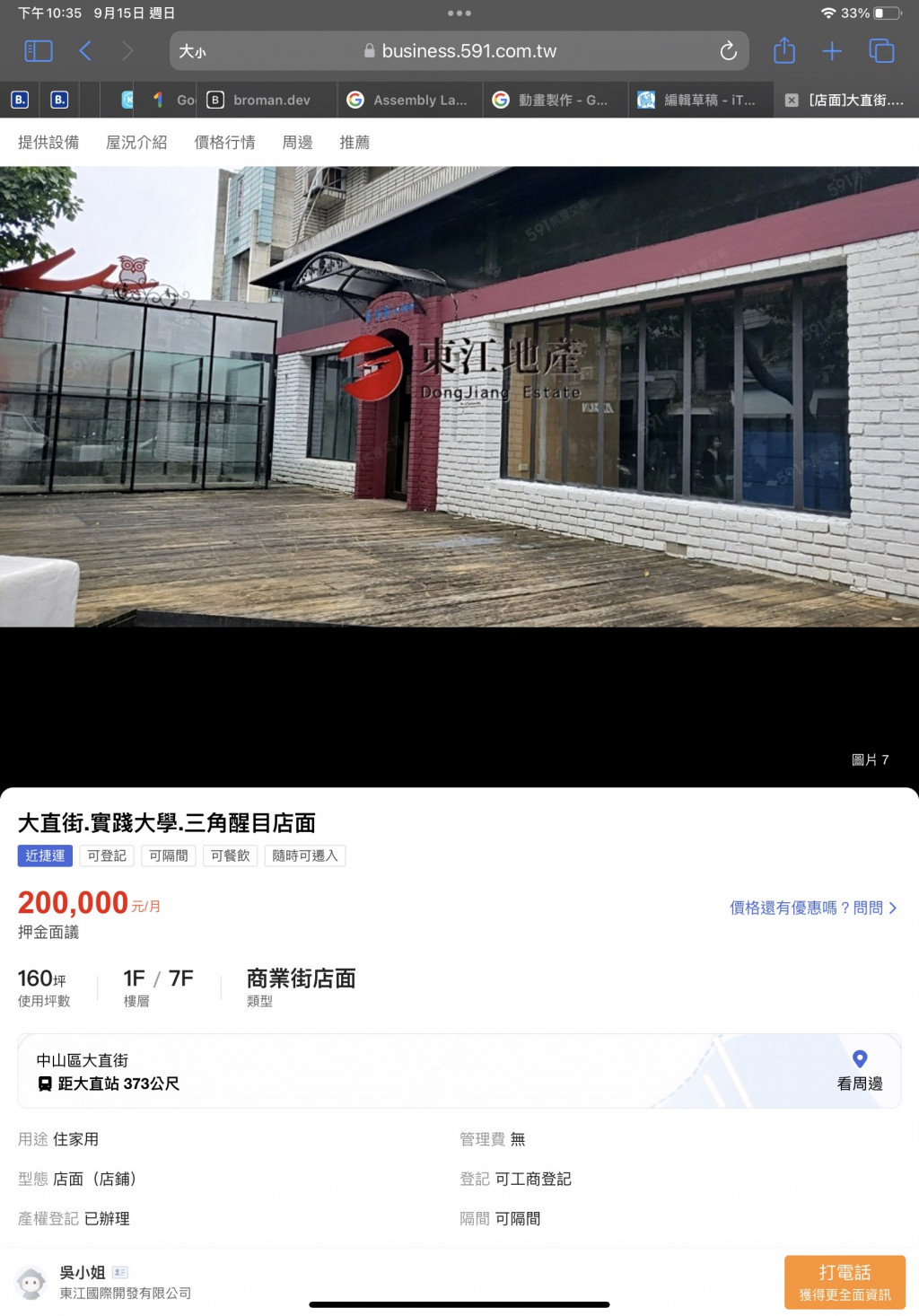Toggle the Safari sidebar

38,51
